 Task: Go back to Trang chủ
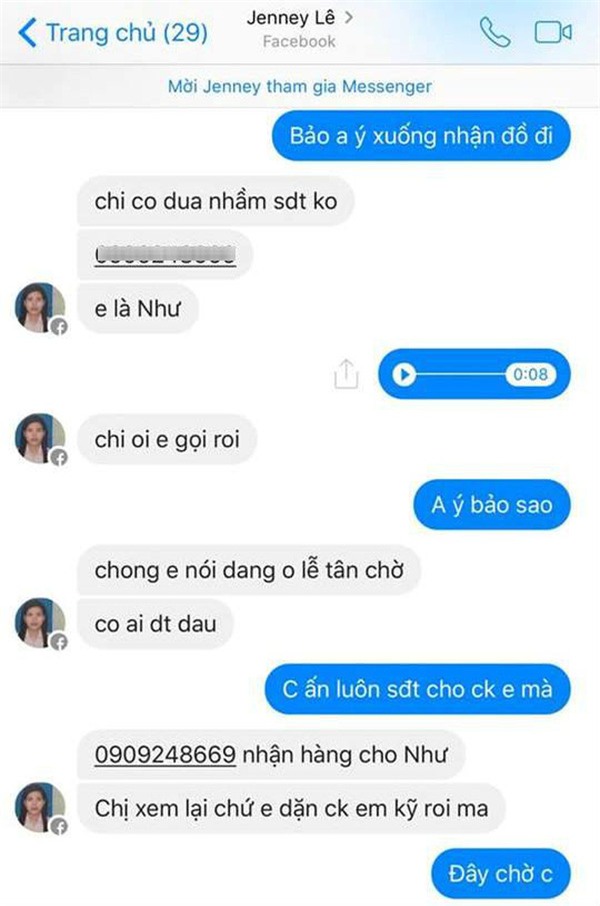pyautogui.click(x=112, y=32)
